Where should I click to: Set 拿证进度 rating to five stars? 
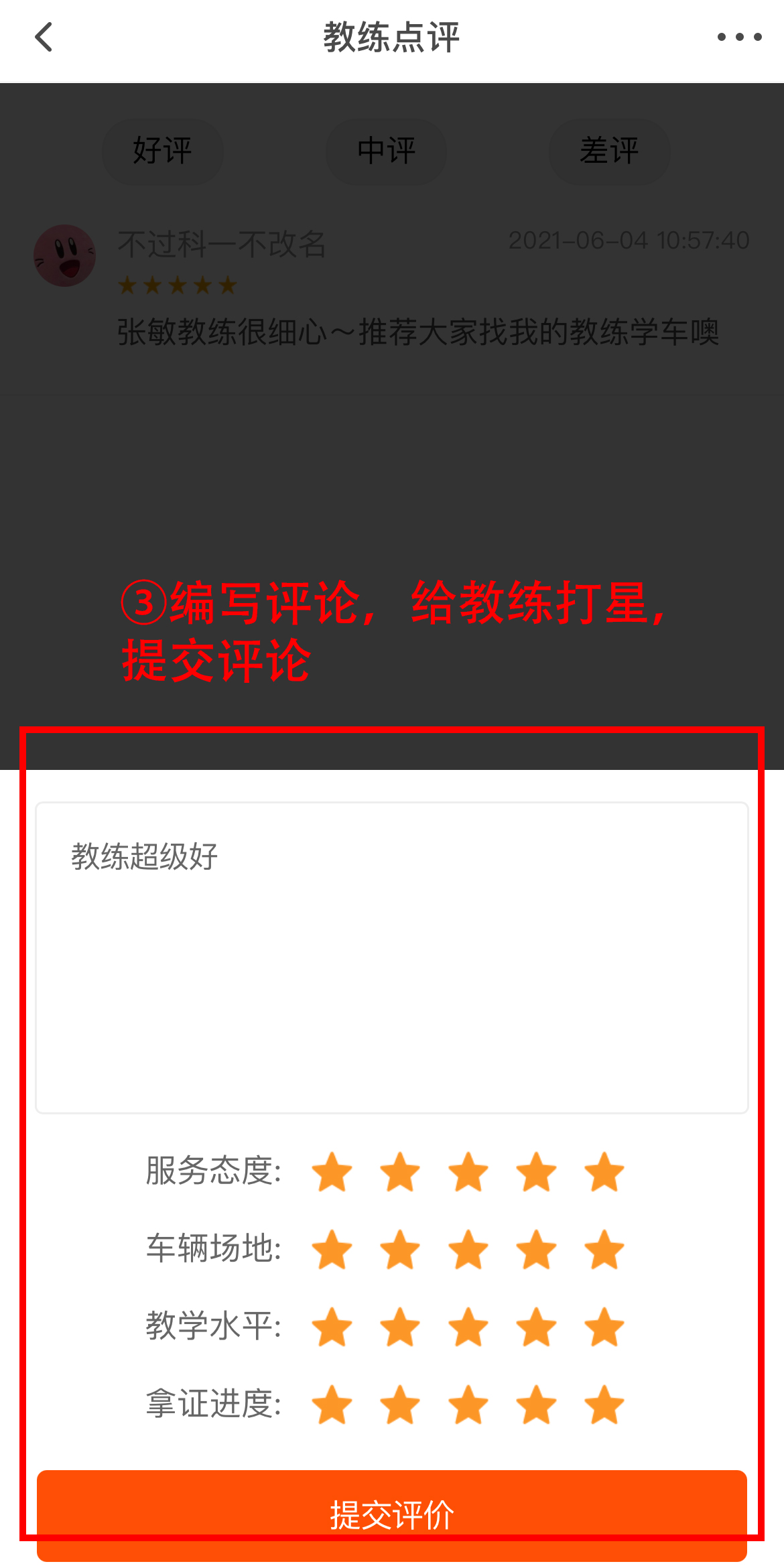click(x=604, y=1404)
